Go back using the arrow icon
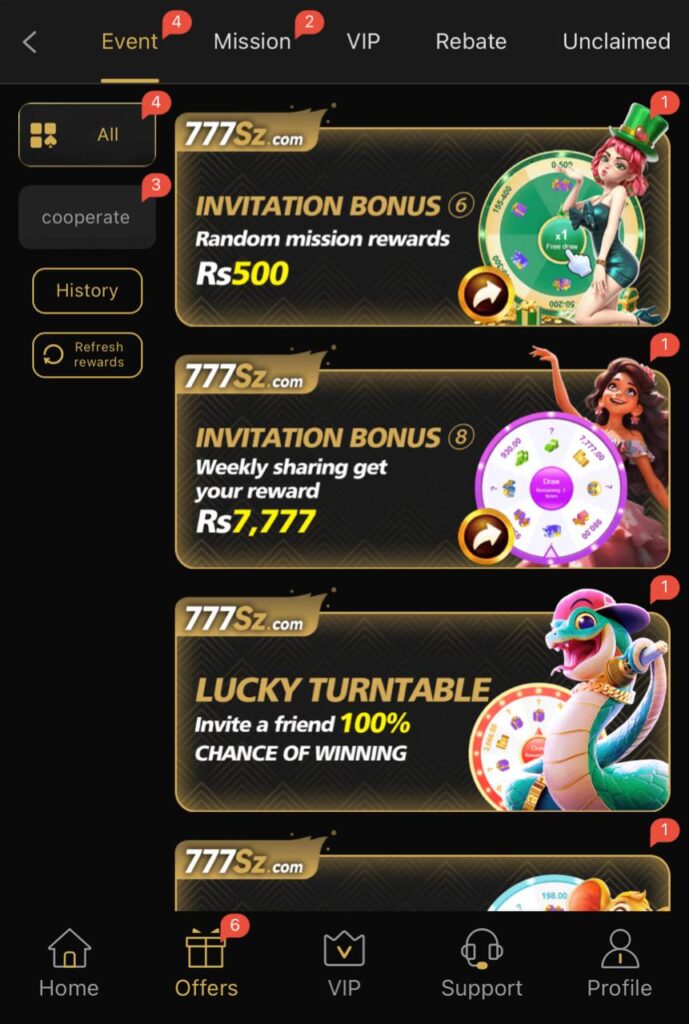Viewport: 689px width, 1024px height. 30,42
